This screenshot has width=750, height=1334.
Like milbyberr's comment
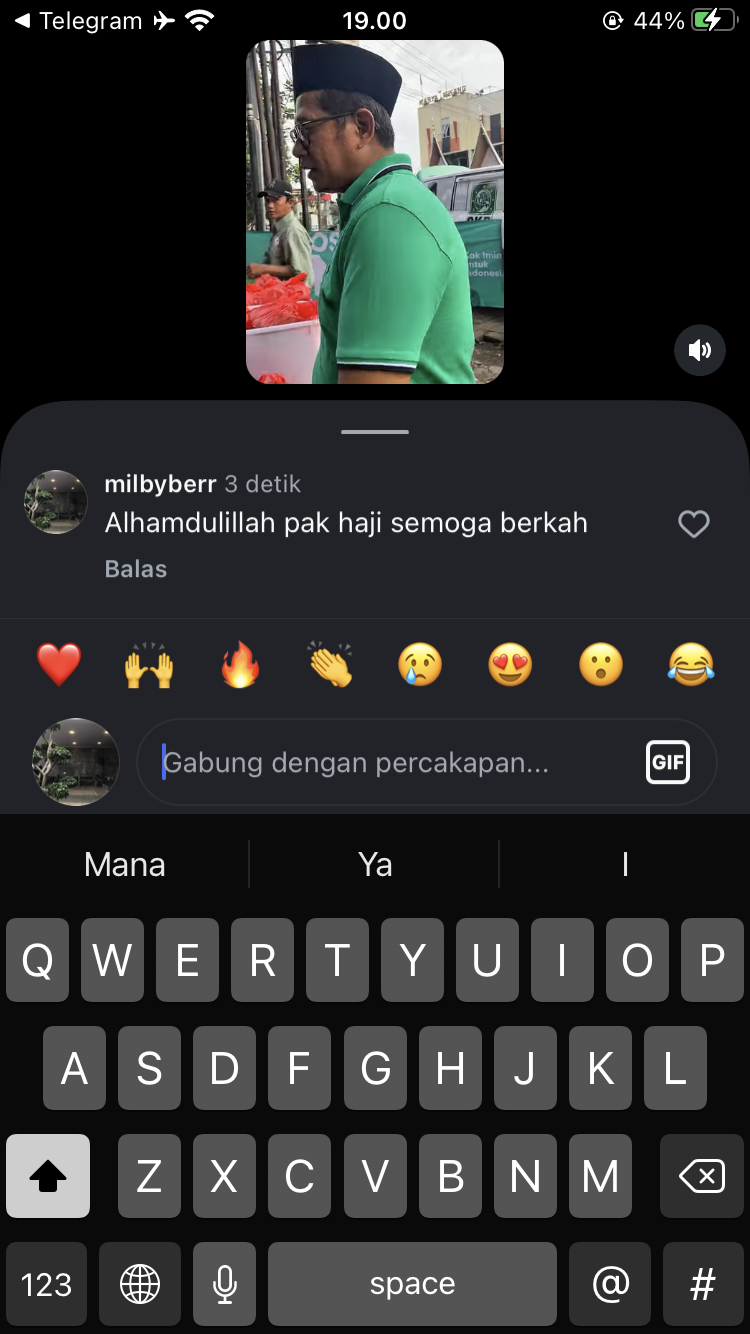tap(693, 524)
